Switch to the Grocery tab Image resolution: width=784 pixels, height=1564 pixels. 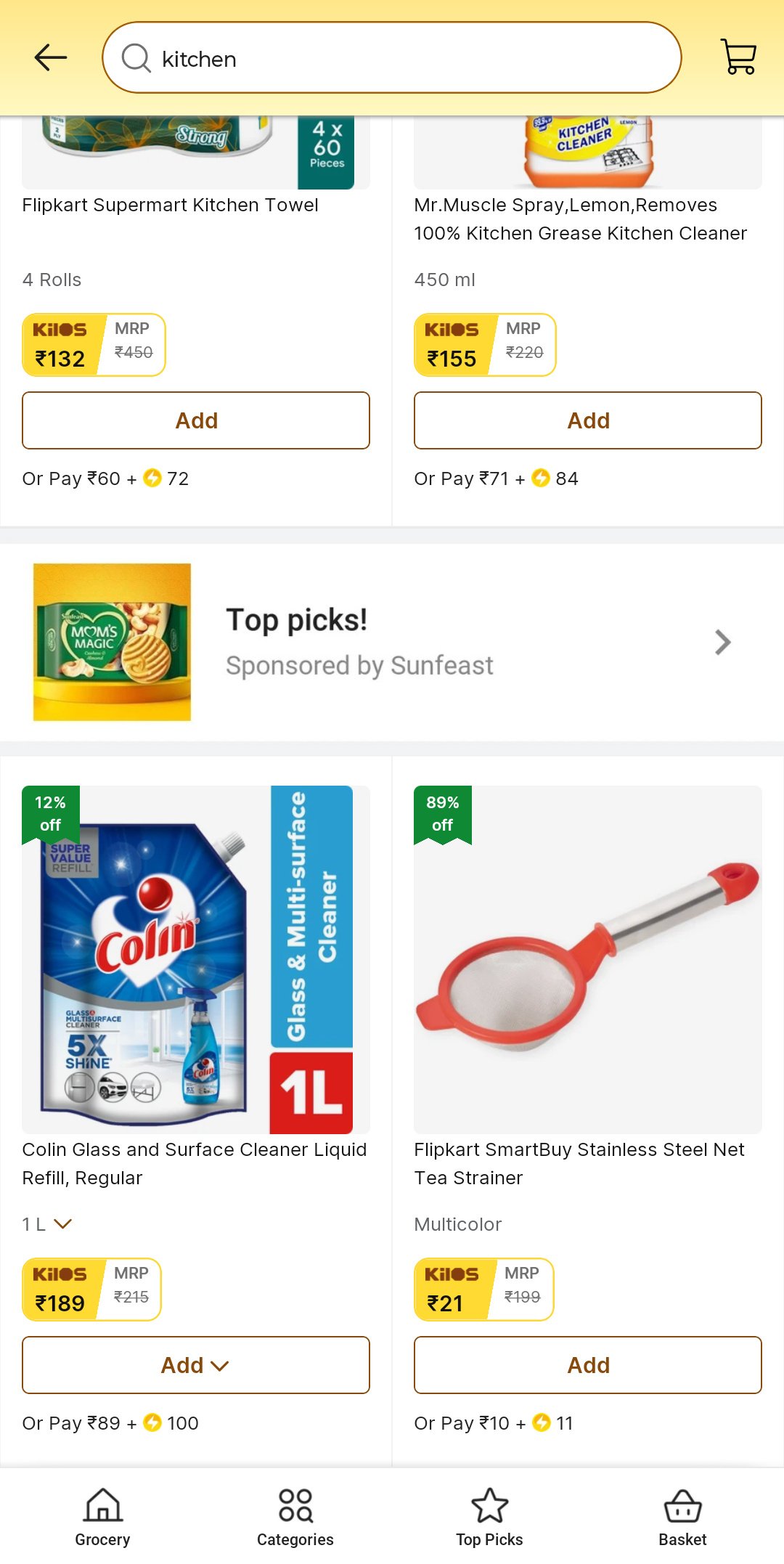(x=102, y=1516)
